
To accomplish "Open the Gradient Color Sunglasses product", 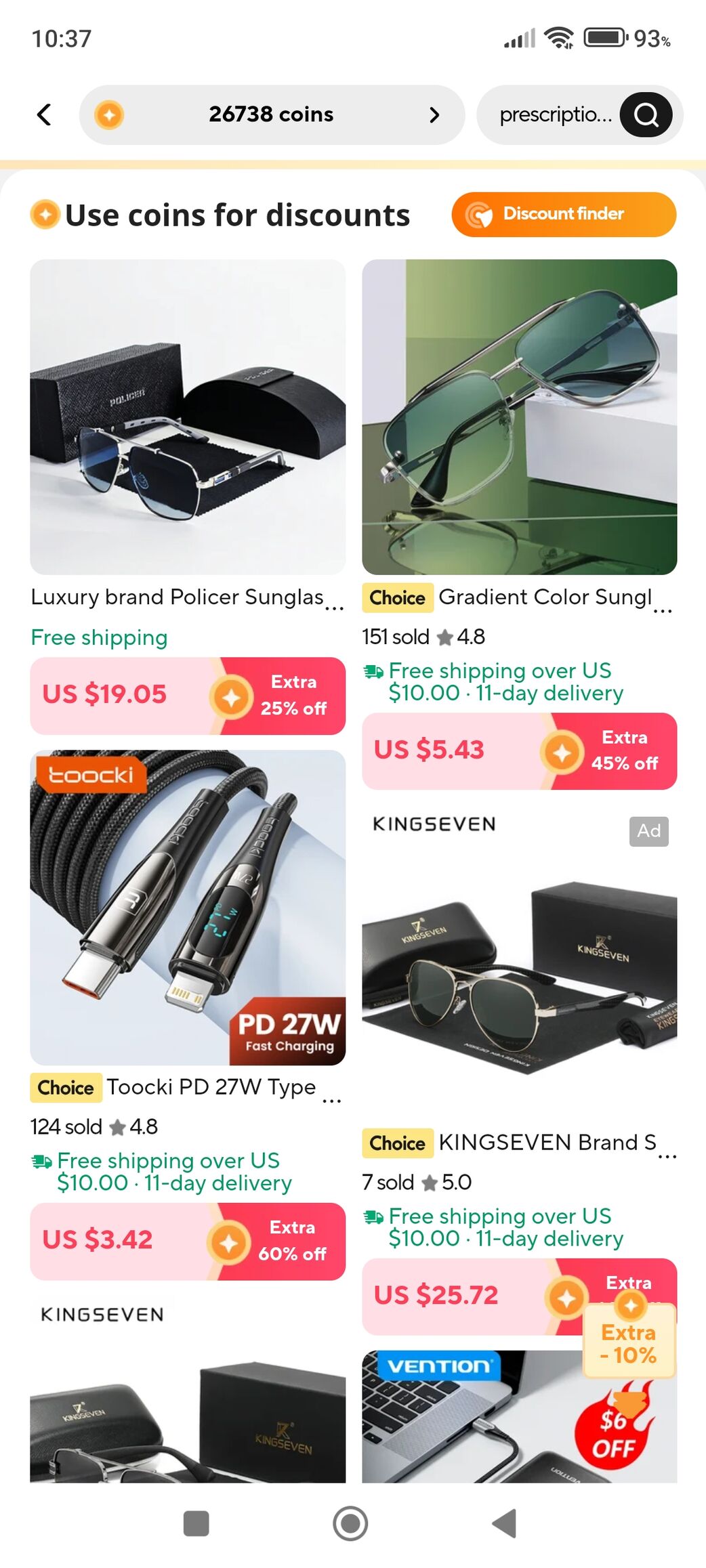I will point(520,524).
